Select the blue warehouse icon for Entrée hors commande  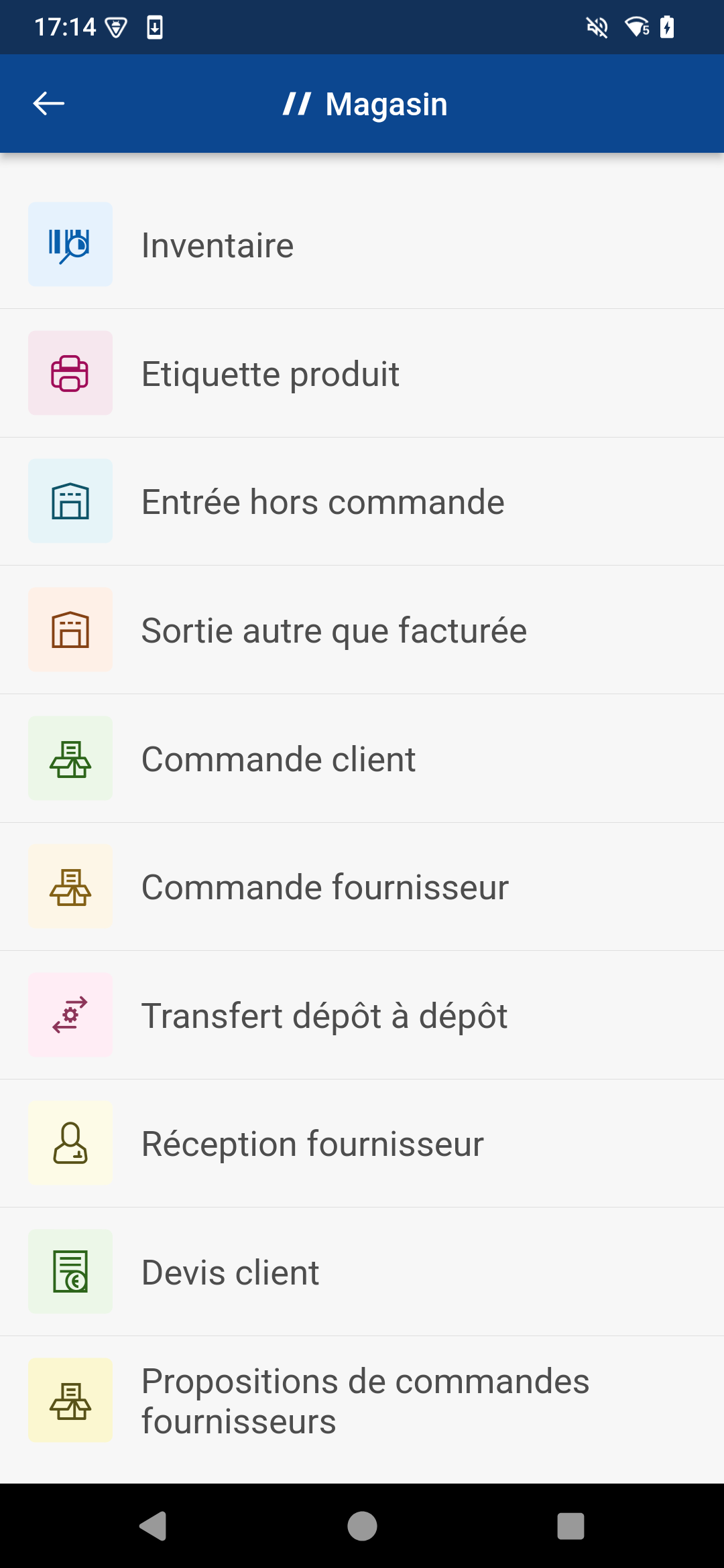point(70,501)
